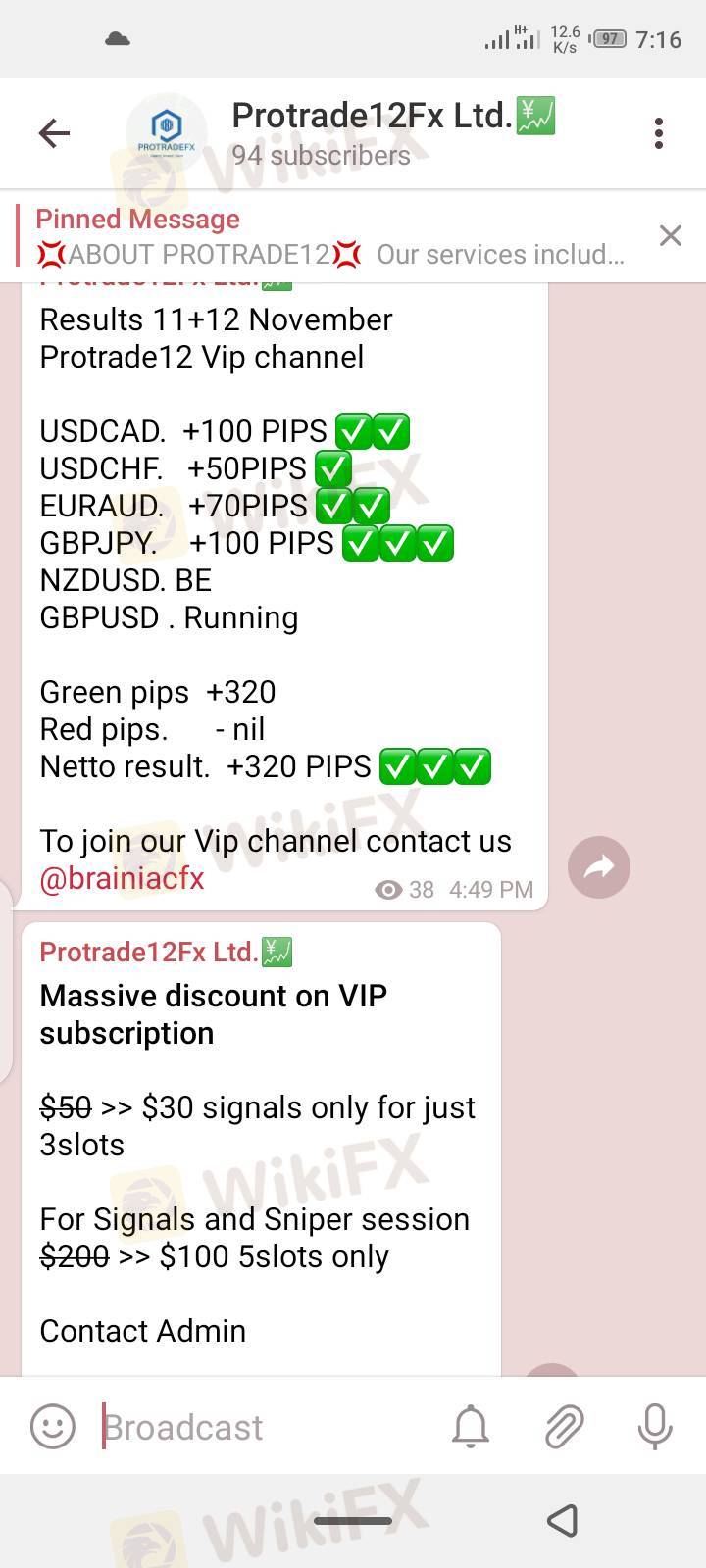Image resolution: width=706 pixels, height=1568 pixels.
Task: Go back from the Protrade12Fx channel
Action: tap(54, 133)
